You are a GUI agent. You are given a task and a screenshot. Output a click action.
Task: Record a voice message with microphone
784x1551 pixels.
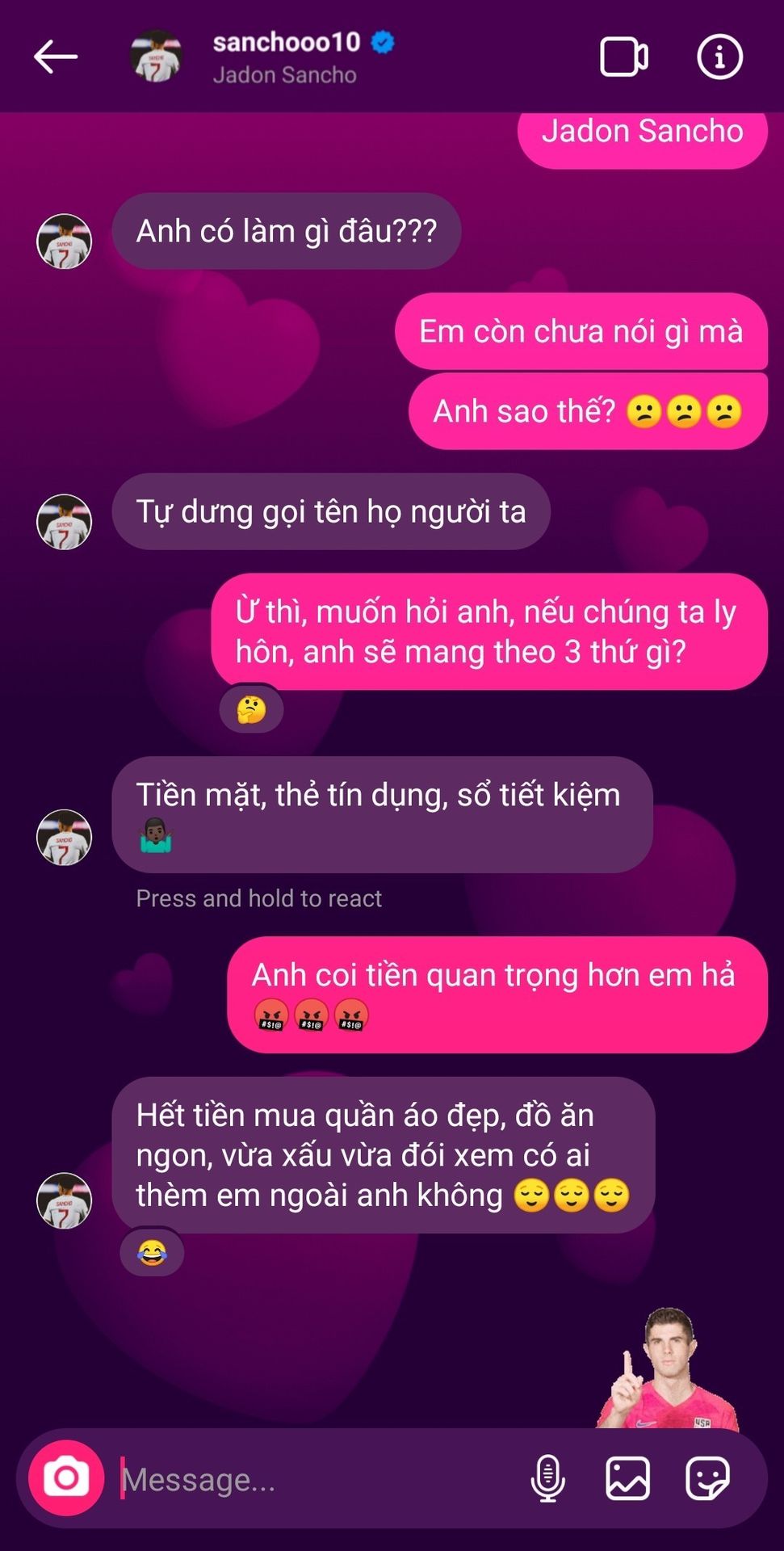click(547, 1478)
